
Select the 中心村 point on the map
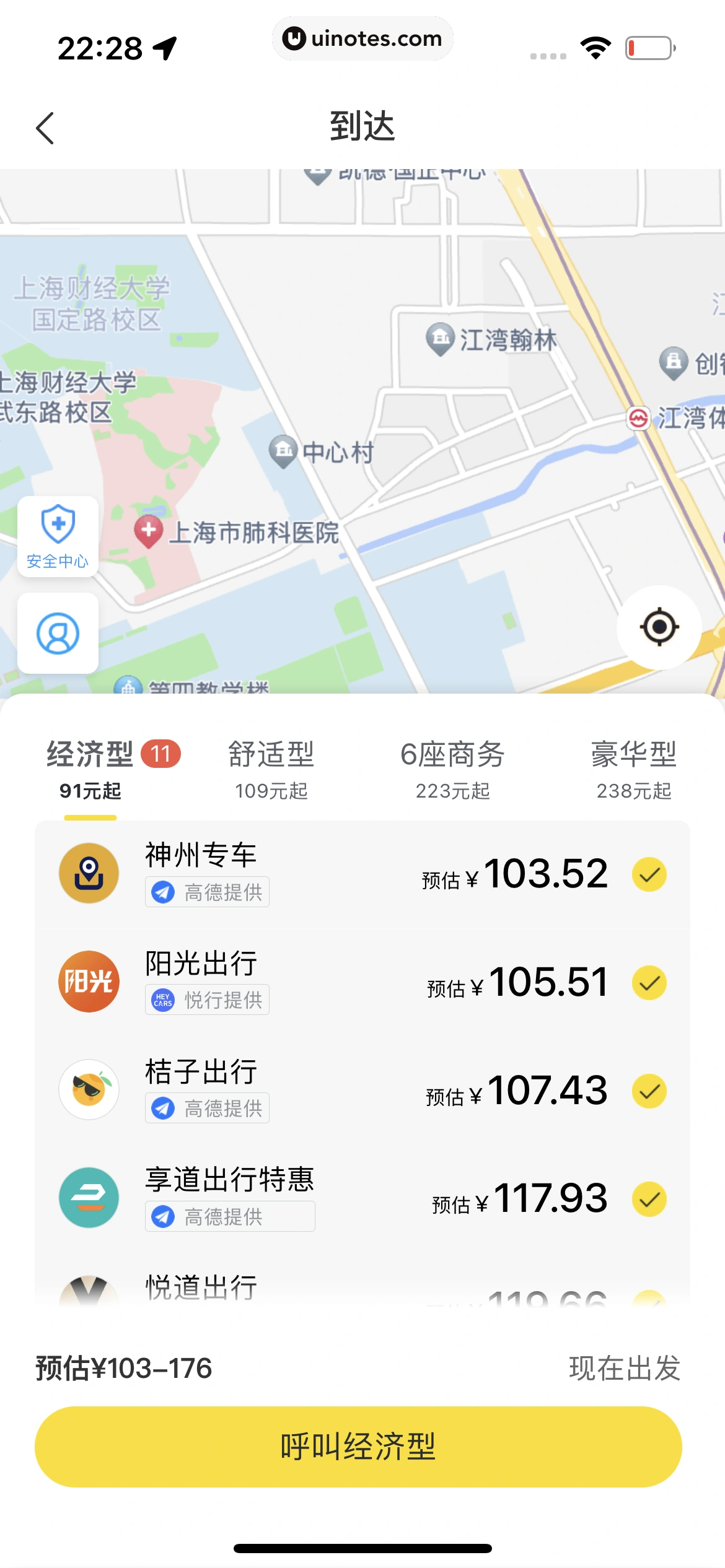click(283, 450)
